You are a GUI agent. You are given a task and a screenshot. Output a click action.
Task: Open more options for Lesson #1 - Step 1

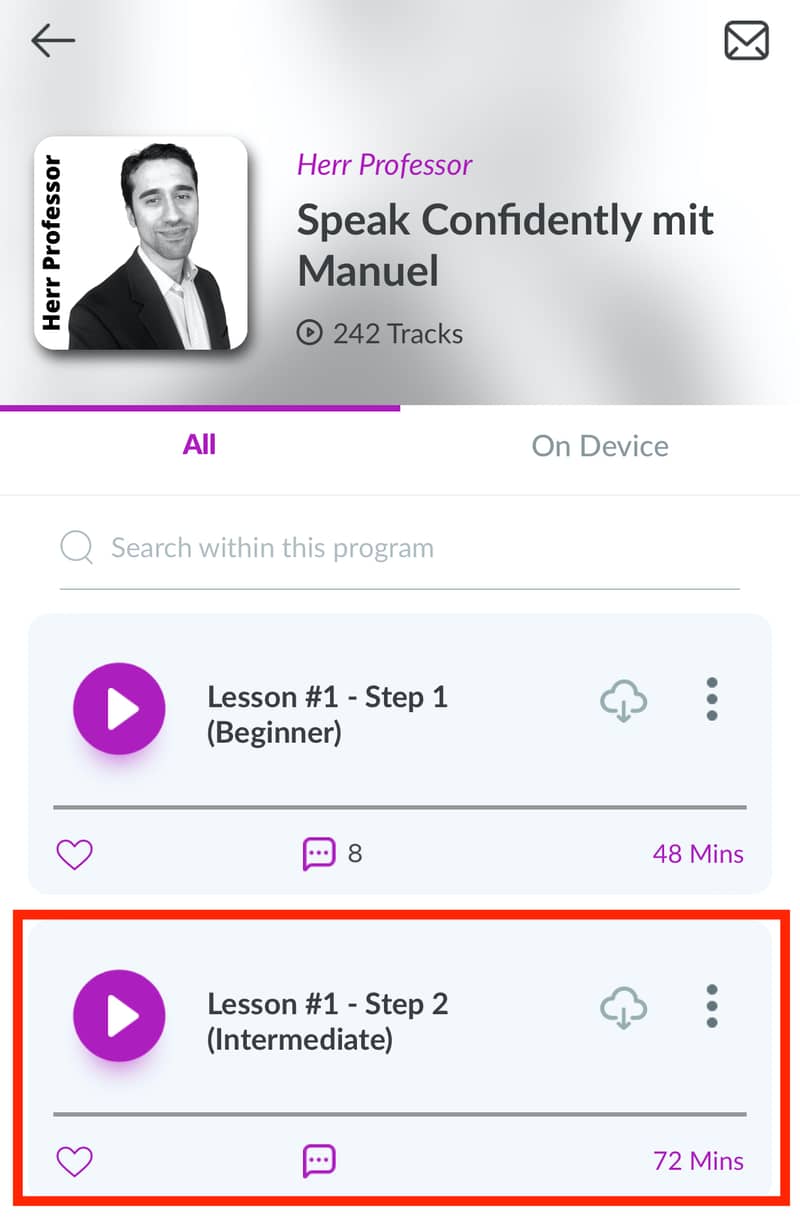(712, 699)
